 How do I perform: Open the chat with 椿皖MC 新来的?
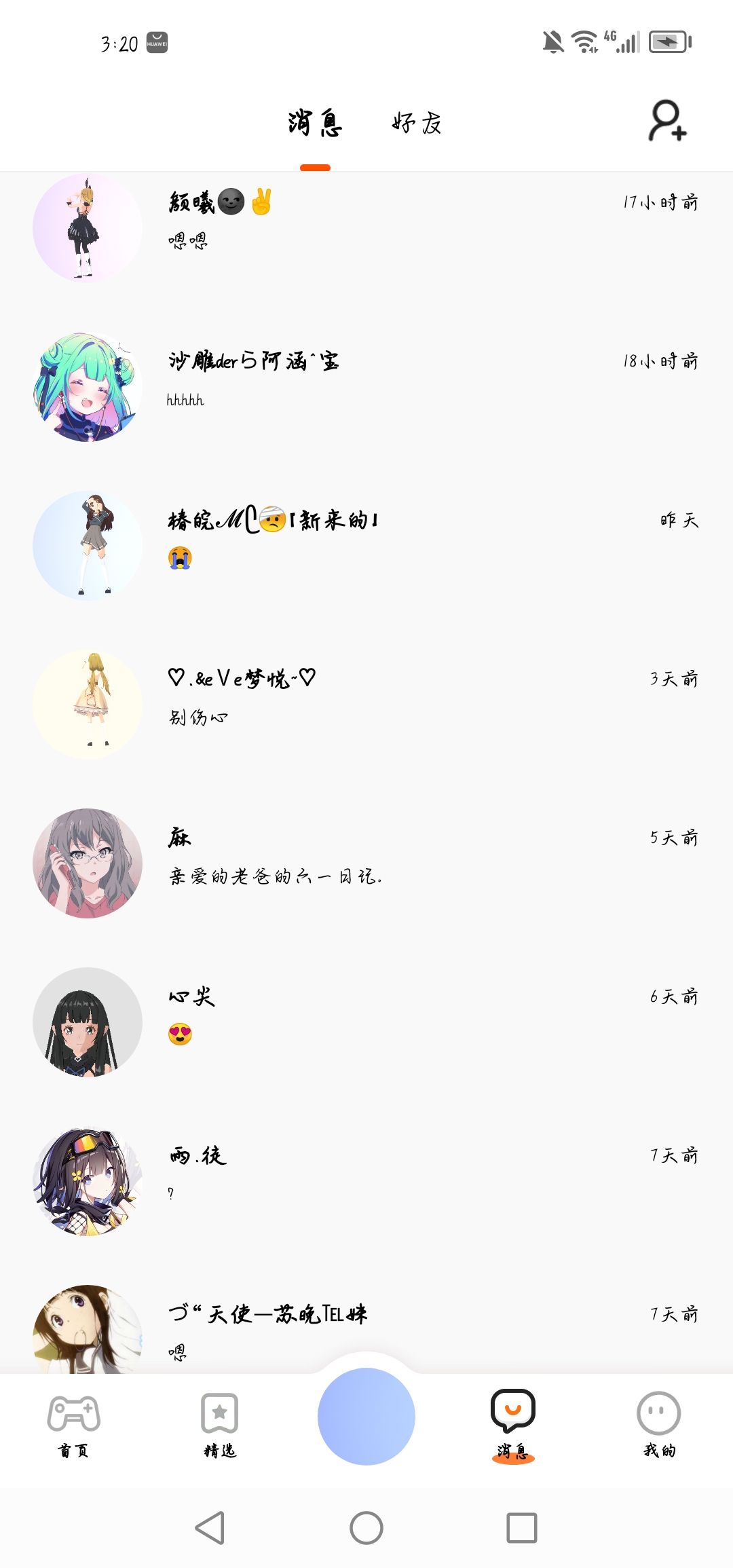pos(366,545)
